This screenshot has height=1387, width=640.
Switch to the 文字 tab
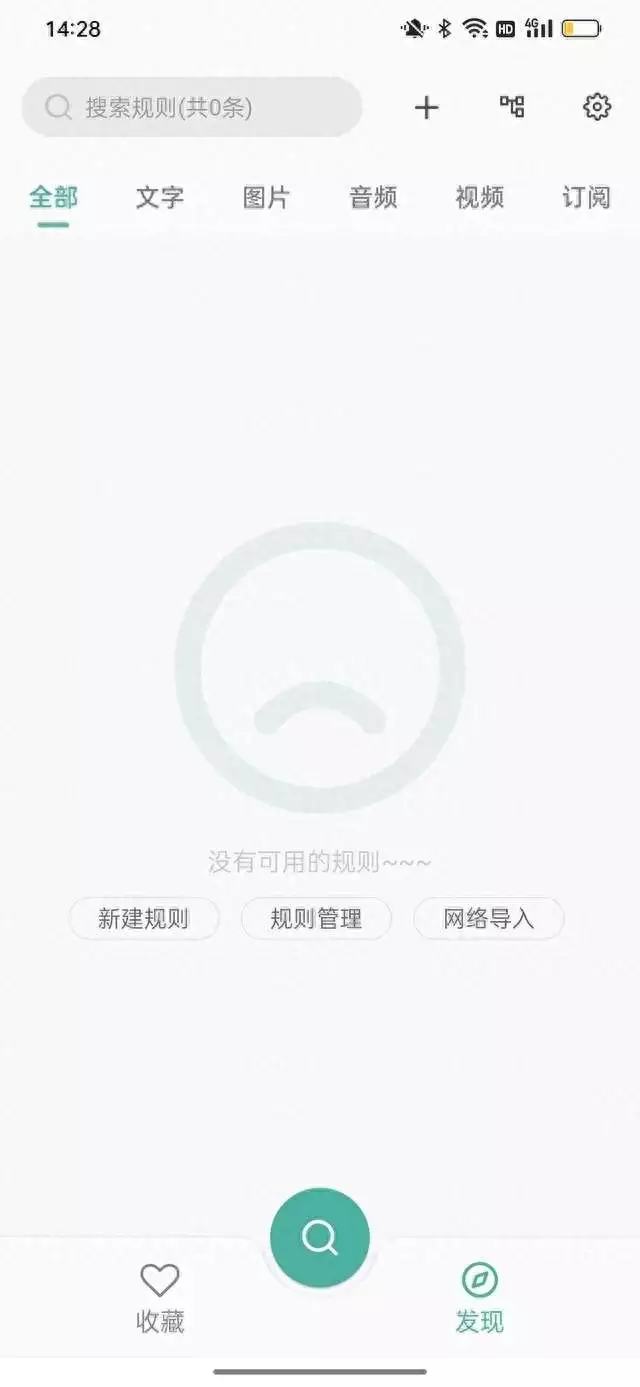[x=160, y=197]
